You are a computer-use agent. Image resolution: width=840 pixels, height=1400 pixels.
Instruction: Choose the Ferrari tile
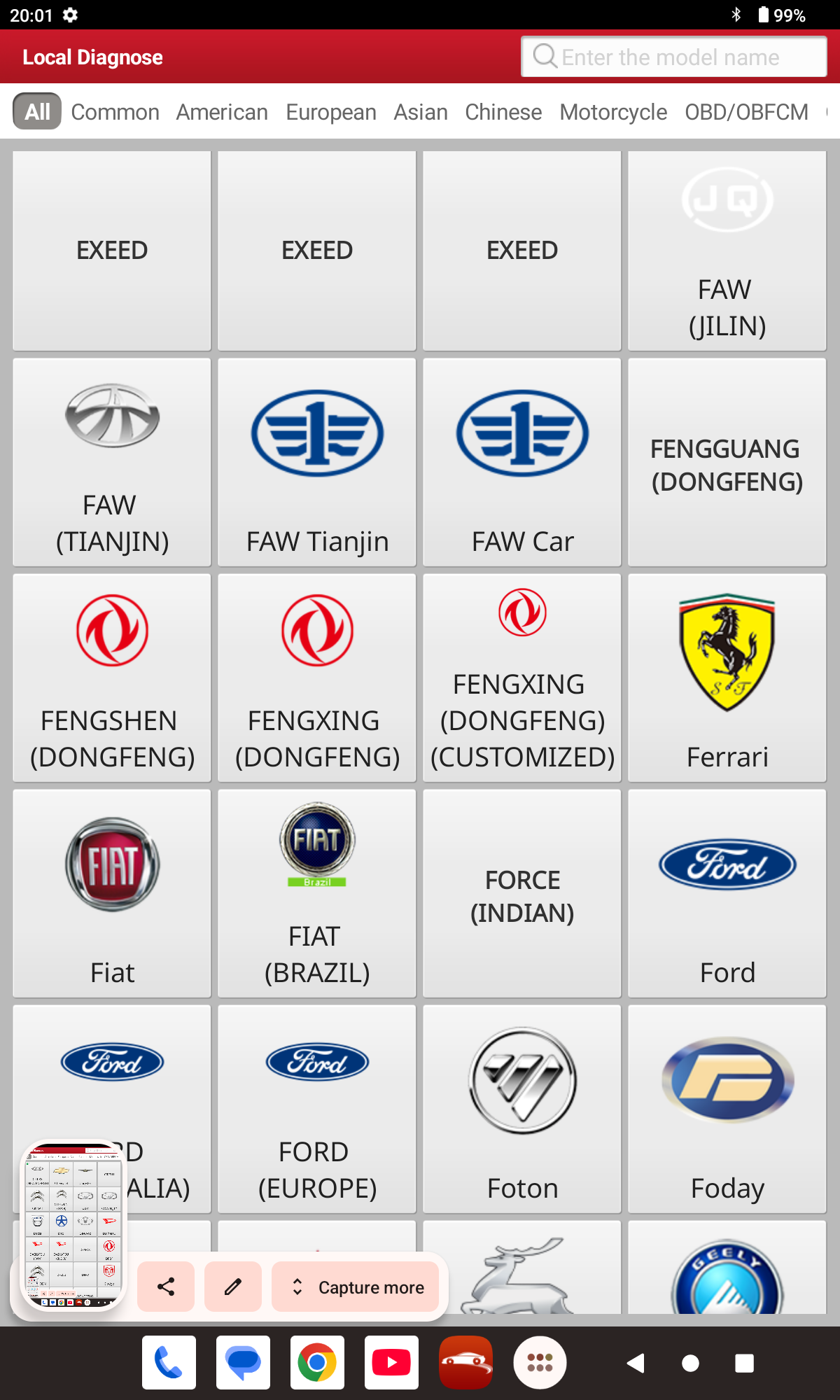pyautogui.click(x=727, y=678)
